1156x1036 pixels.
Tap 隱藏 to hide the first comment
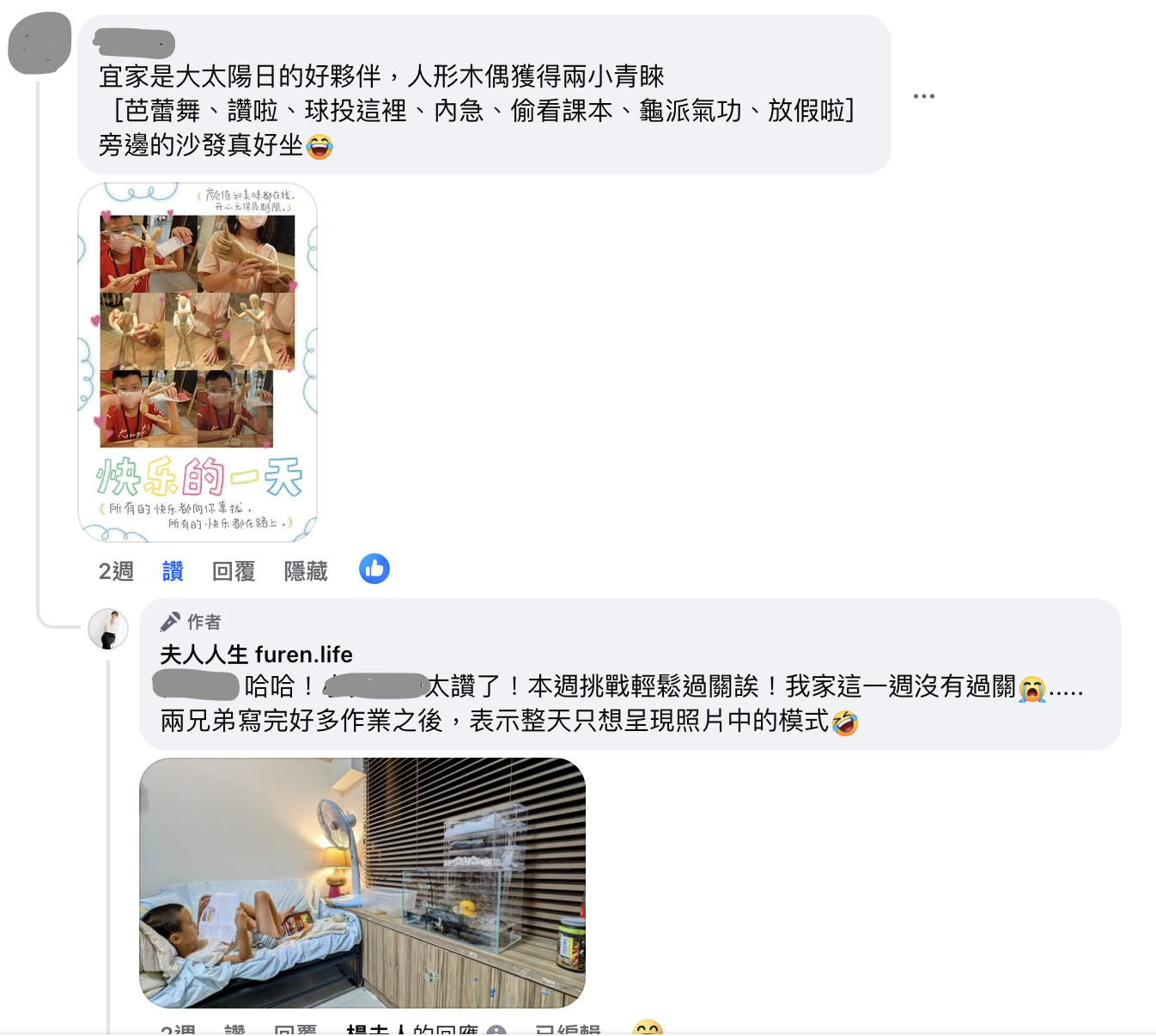306,571
